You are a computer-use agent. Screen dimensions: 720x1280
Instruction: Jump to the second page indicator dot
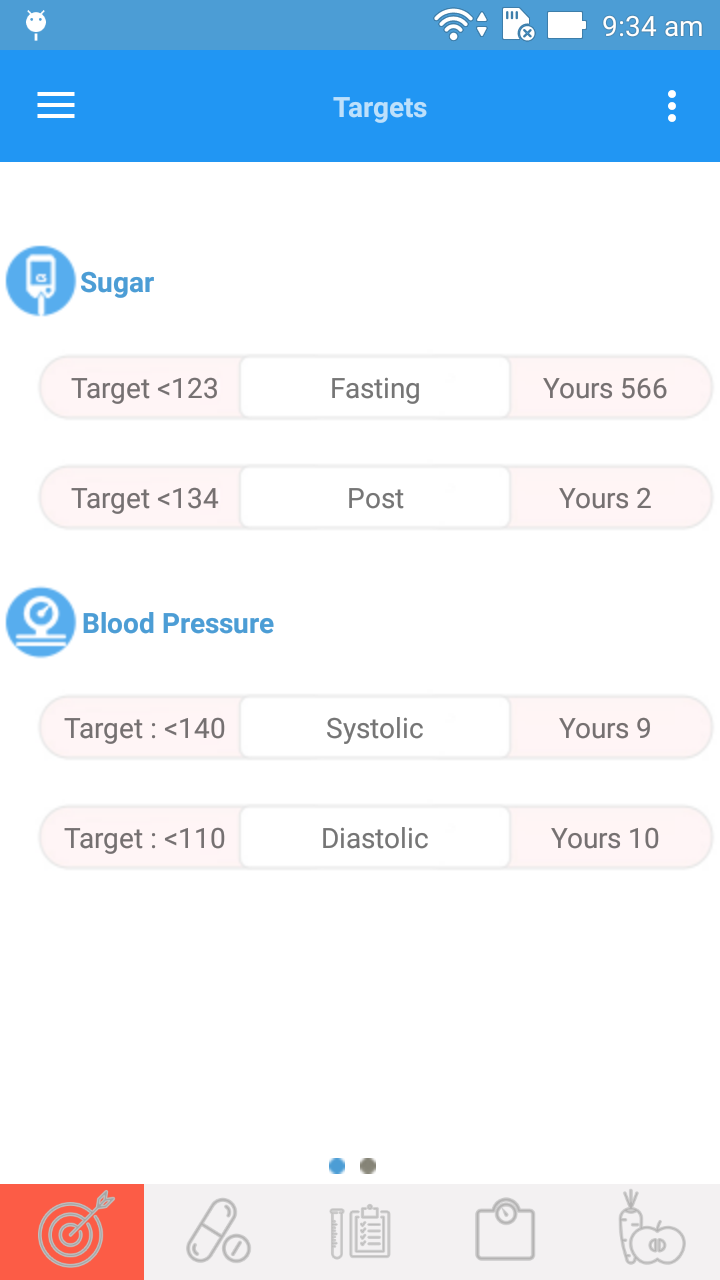click(x=368, y=1166)
